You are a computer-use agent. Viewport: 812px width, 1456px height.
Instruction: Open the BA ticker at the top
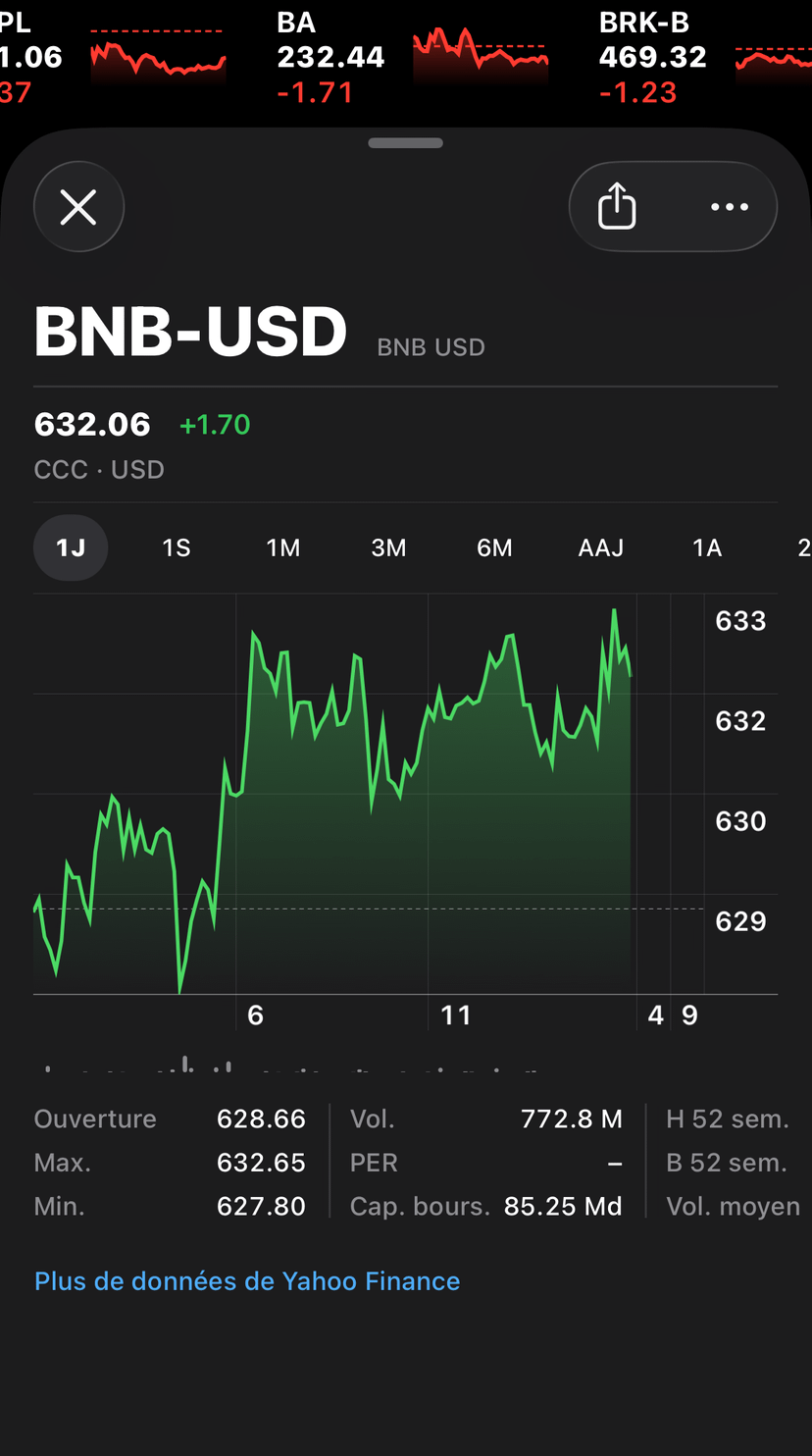point(412,57)
